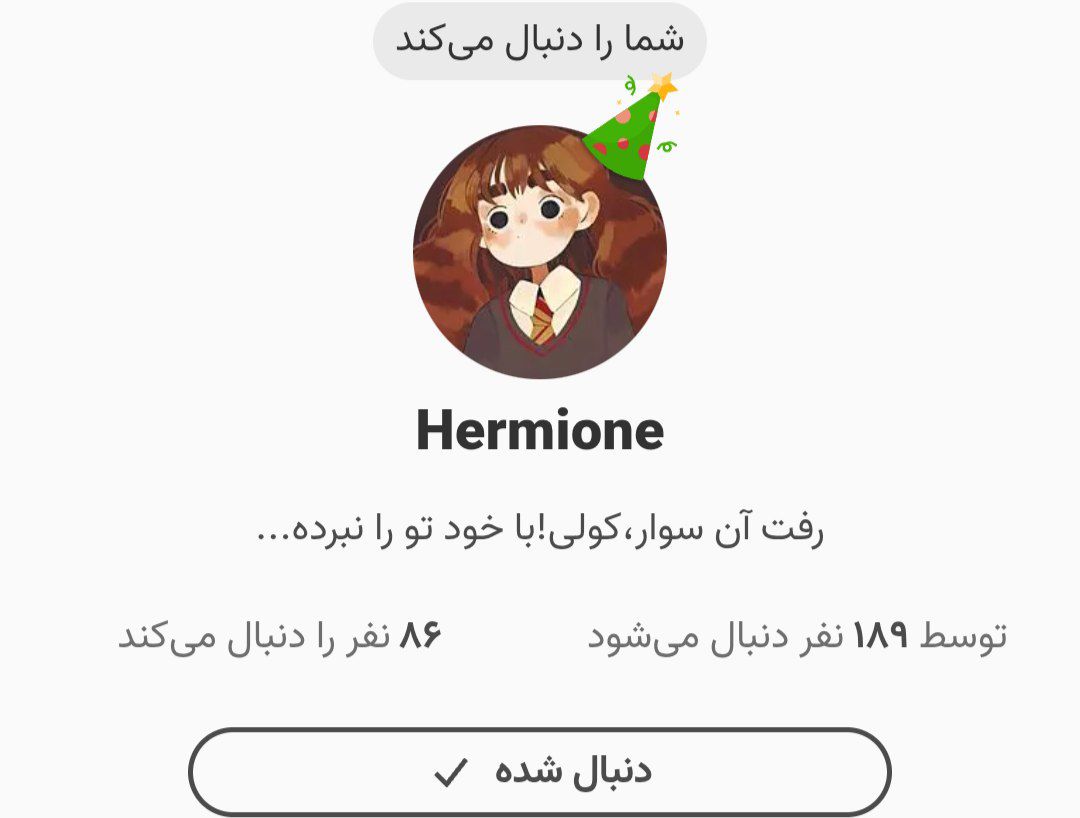The image size is (1080, 818).
Task: View the list of 189 followers
Action: (x=796, y=636)
